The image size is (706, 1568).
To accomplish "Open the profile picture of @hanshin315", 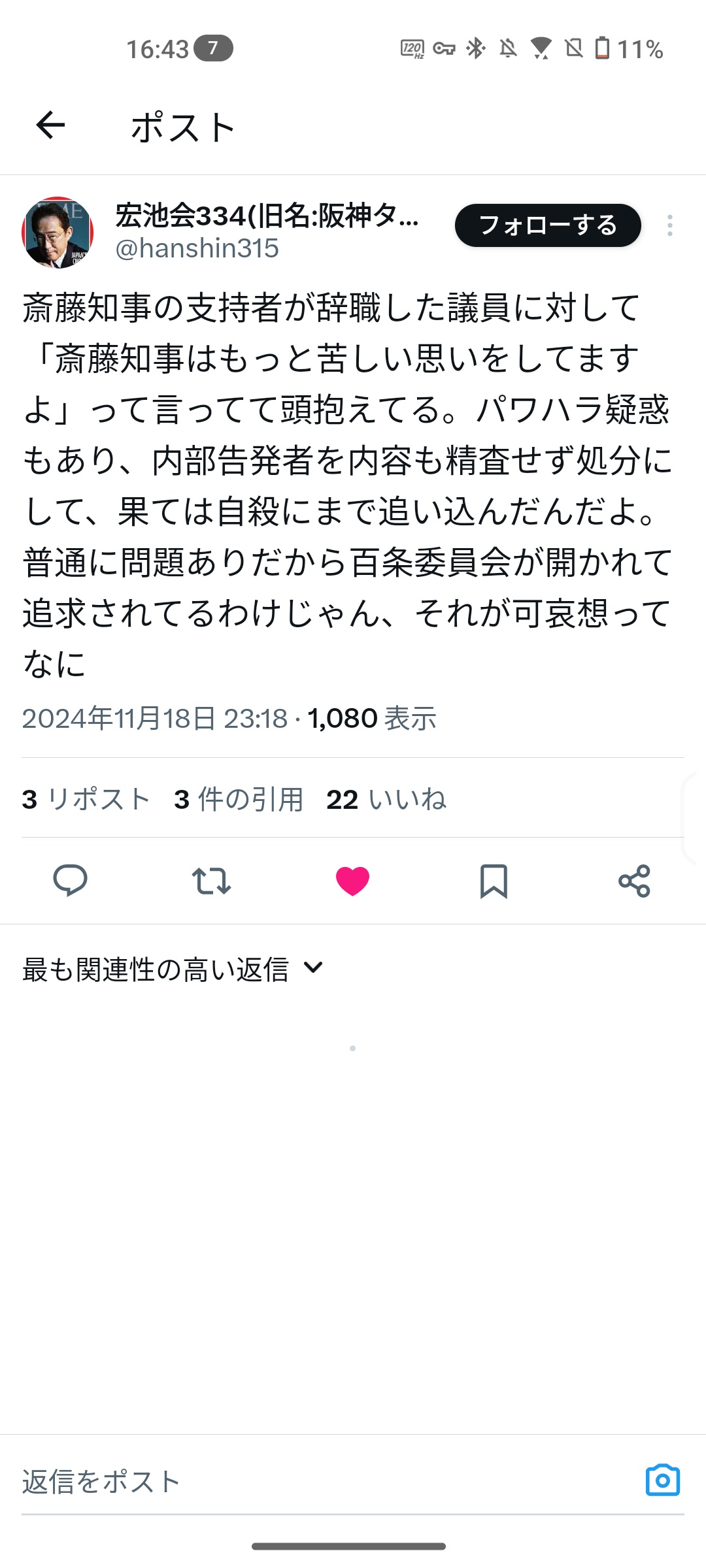I will click(58, 233).
